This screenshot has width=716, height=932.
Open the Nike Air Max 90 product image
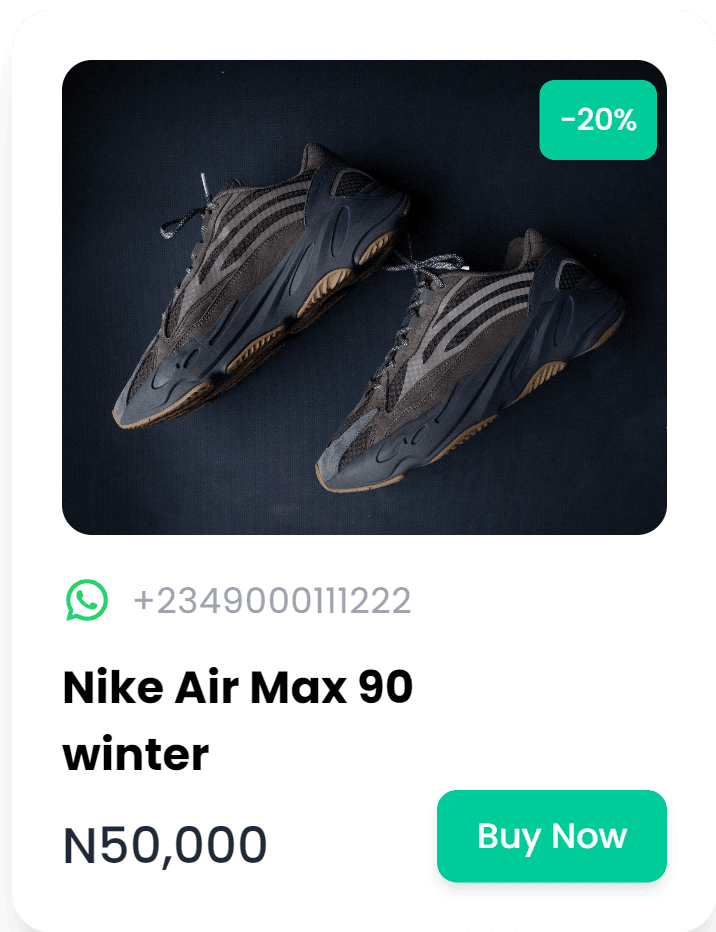coord(364,298)
